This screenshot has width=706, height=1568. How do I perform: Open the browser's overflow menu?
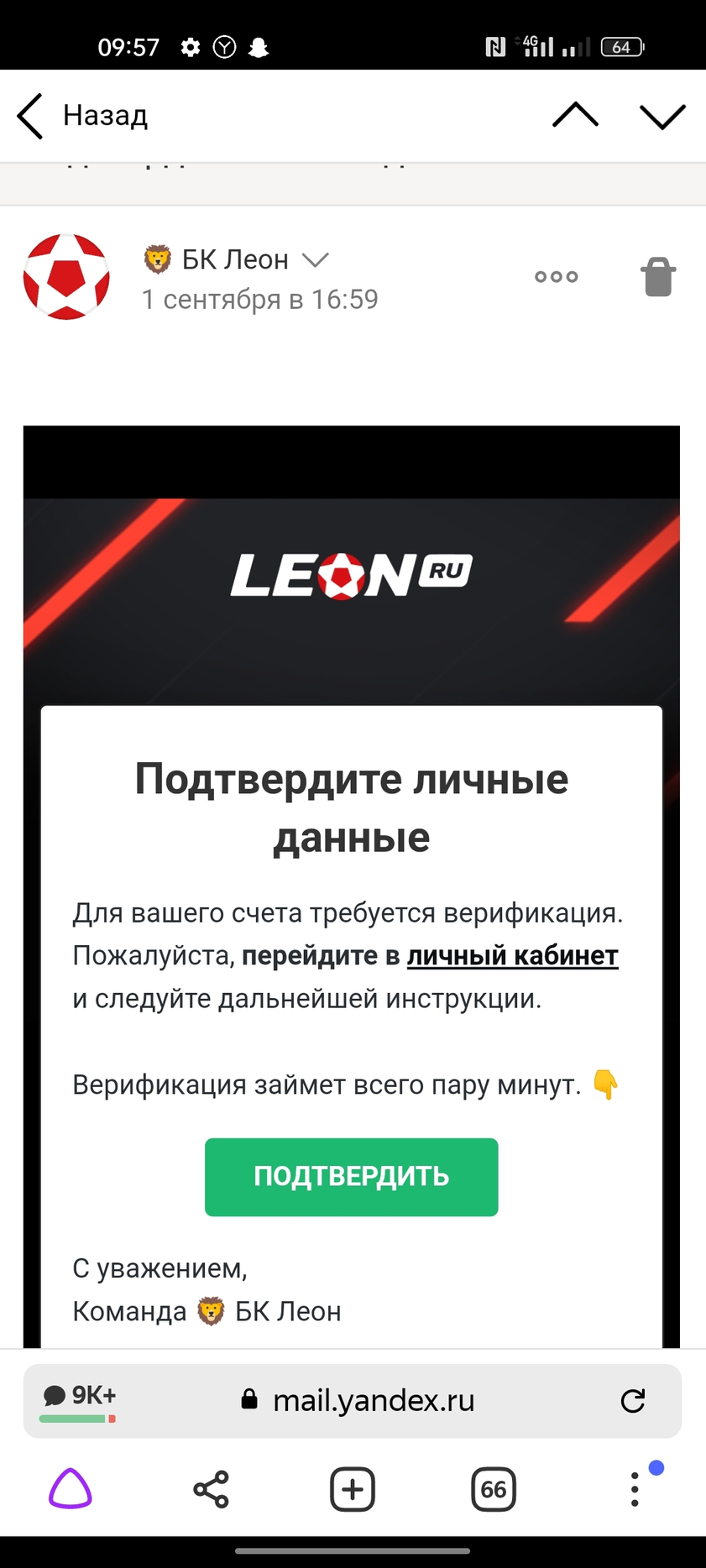[635, 1489]
